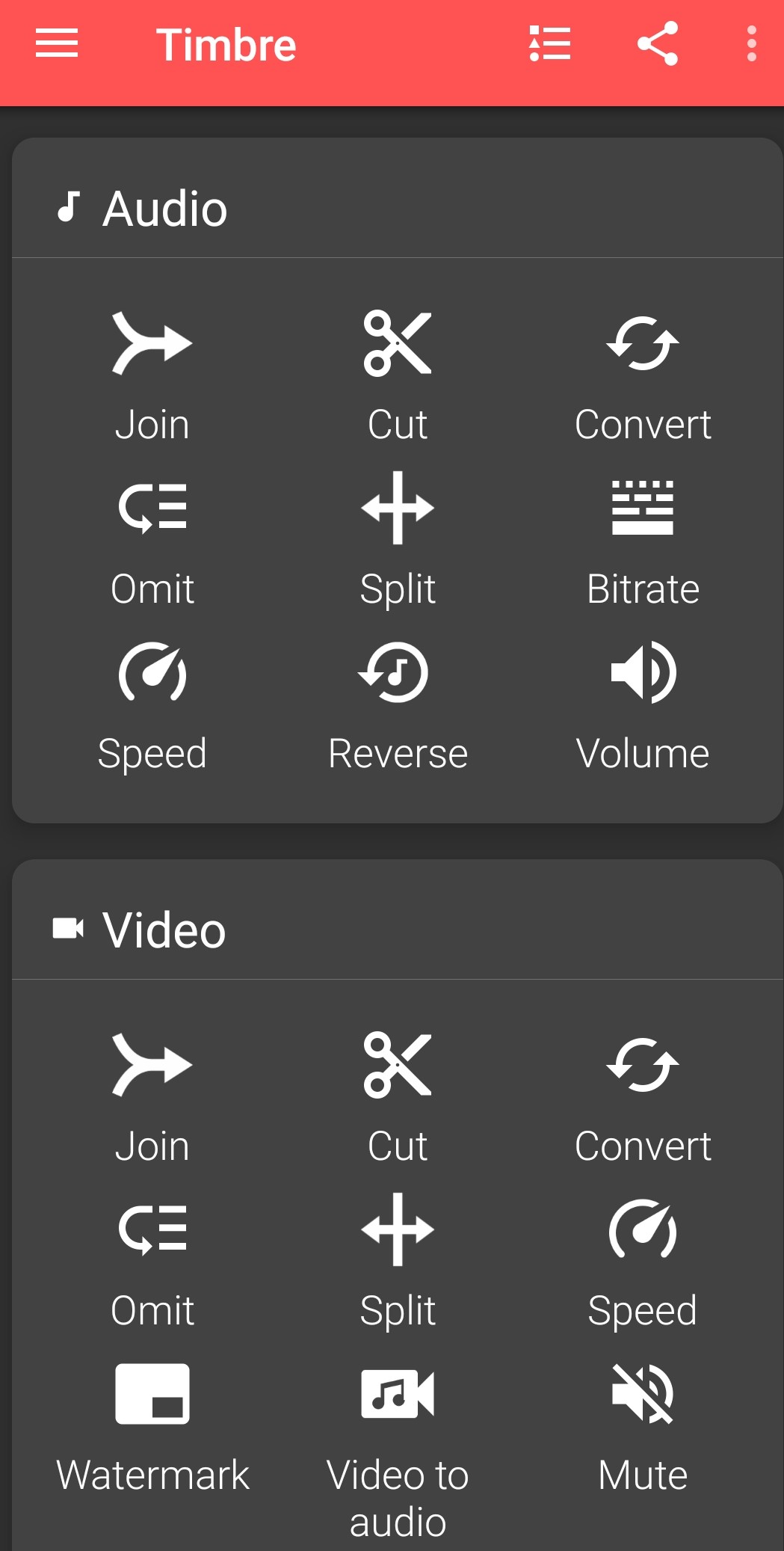Choose Convert in the Audio section

[x=643, y=374]
